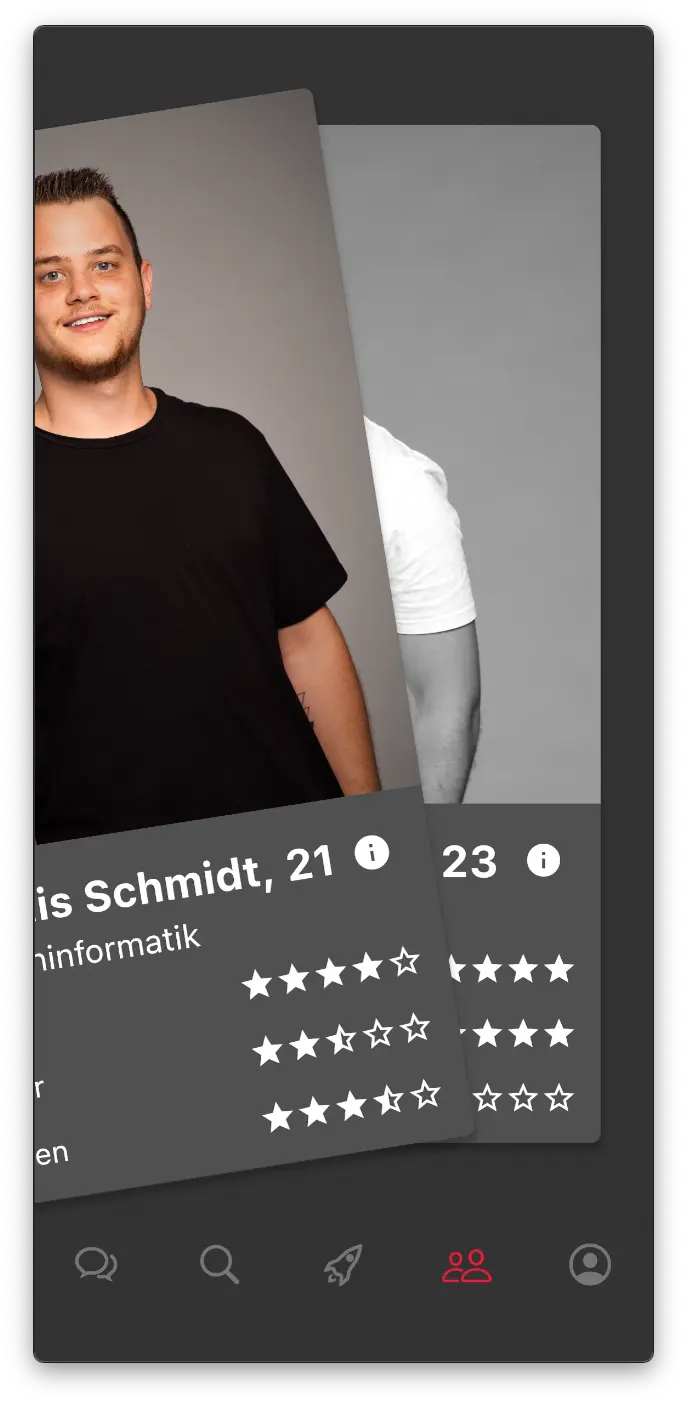687x1404 pixels.
Task: Open the Schmidt, 21 profile card
Action: click(200, 500)
